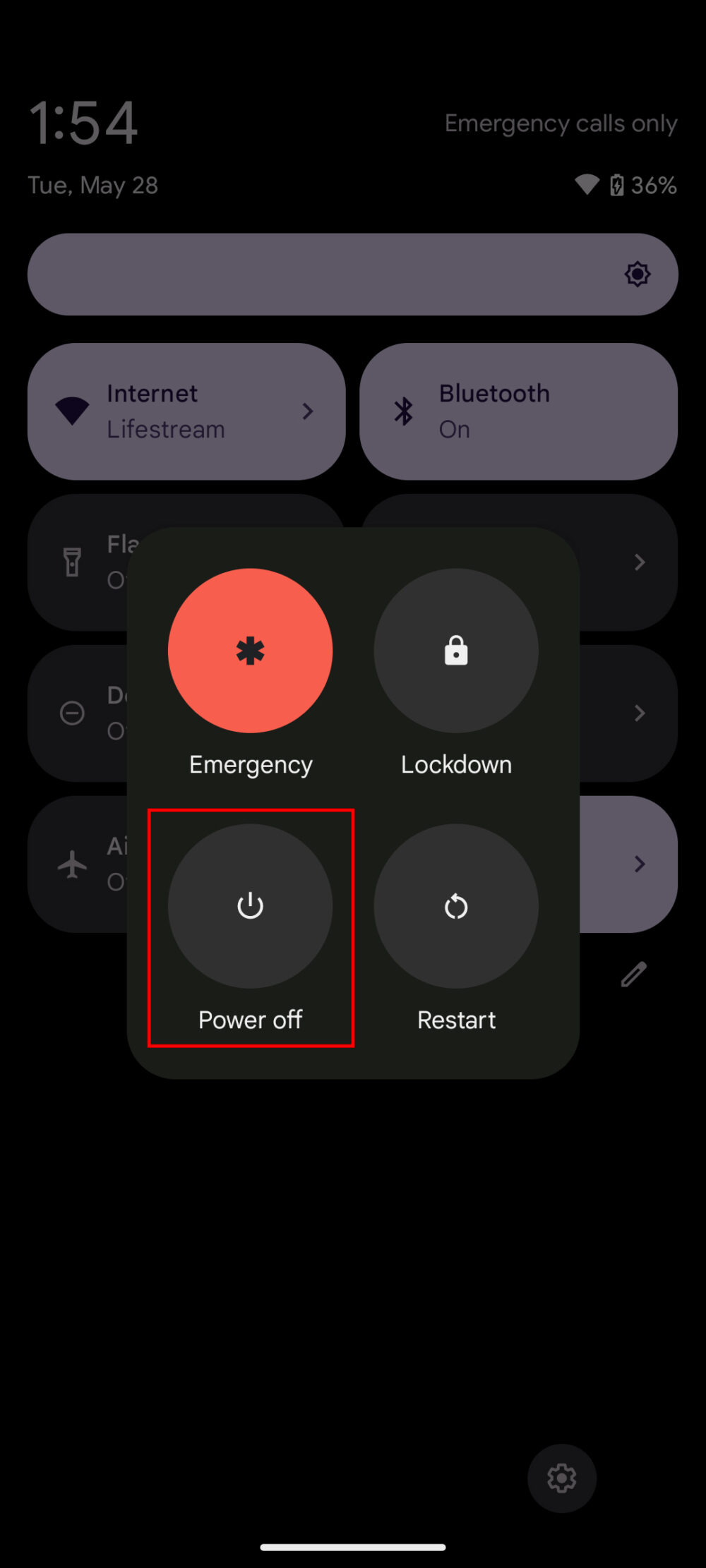Select Lockdown to lock the device
Screen dimensions: 706x1568
pyautogui.click(x=455, y=650)
